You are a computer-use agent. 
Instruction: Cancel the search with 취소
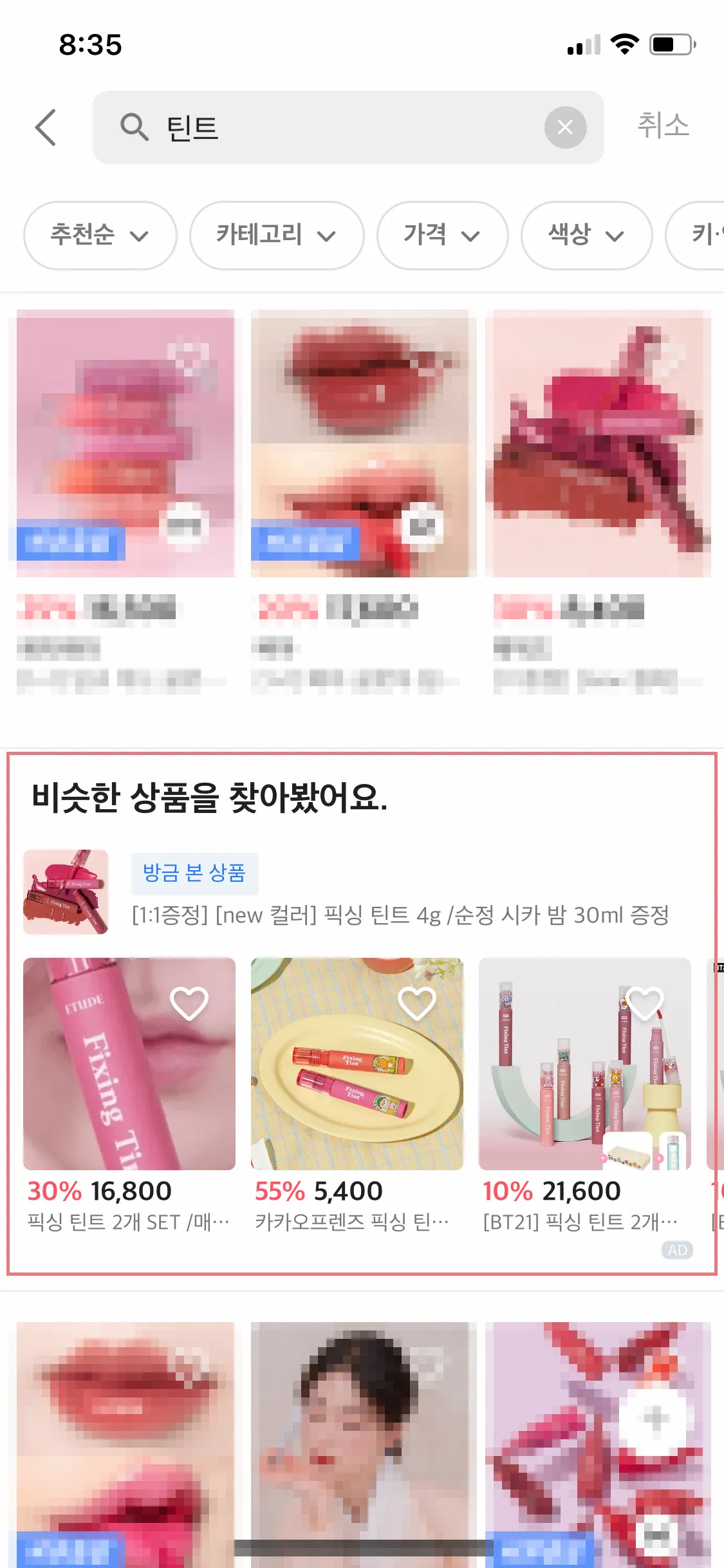[663, 126]
